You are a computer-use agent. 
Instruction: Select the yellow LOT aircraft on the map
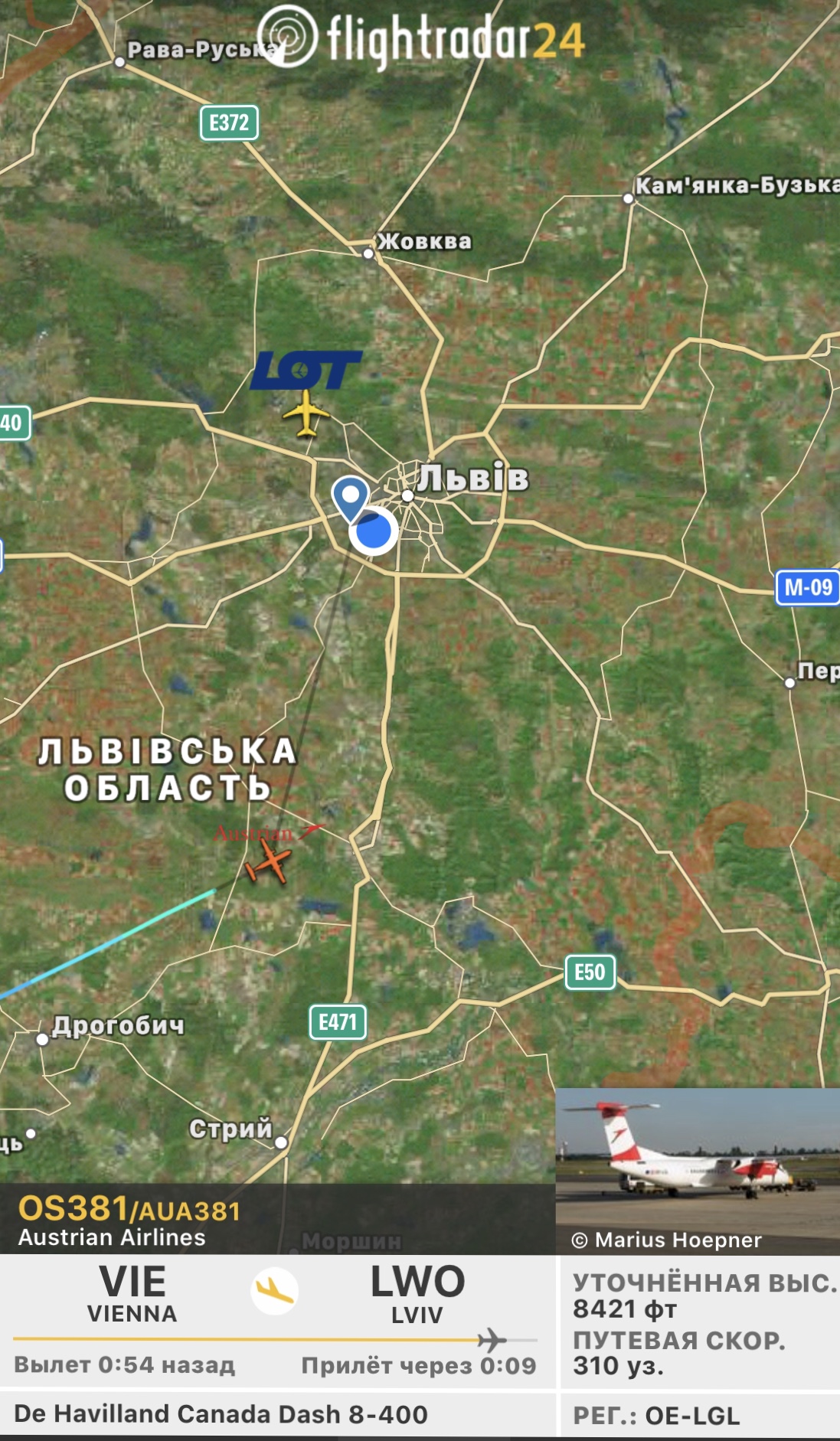pyautogui.click(x=306, y=413)
